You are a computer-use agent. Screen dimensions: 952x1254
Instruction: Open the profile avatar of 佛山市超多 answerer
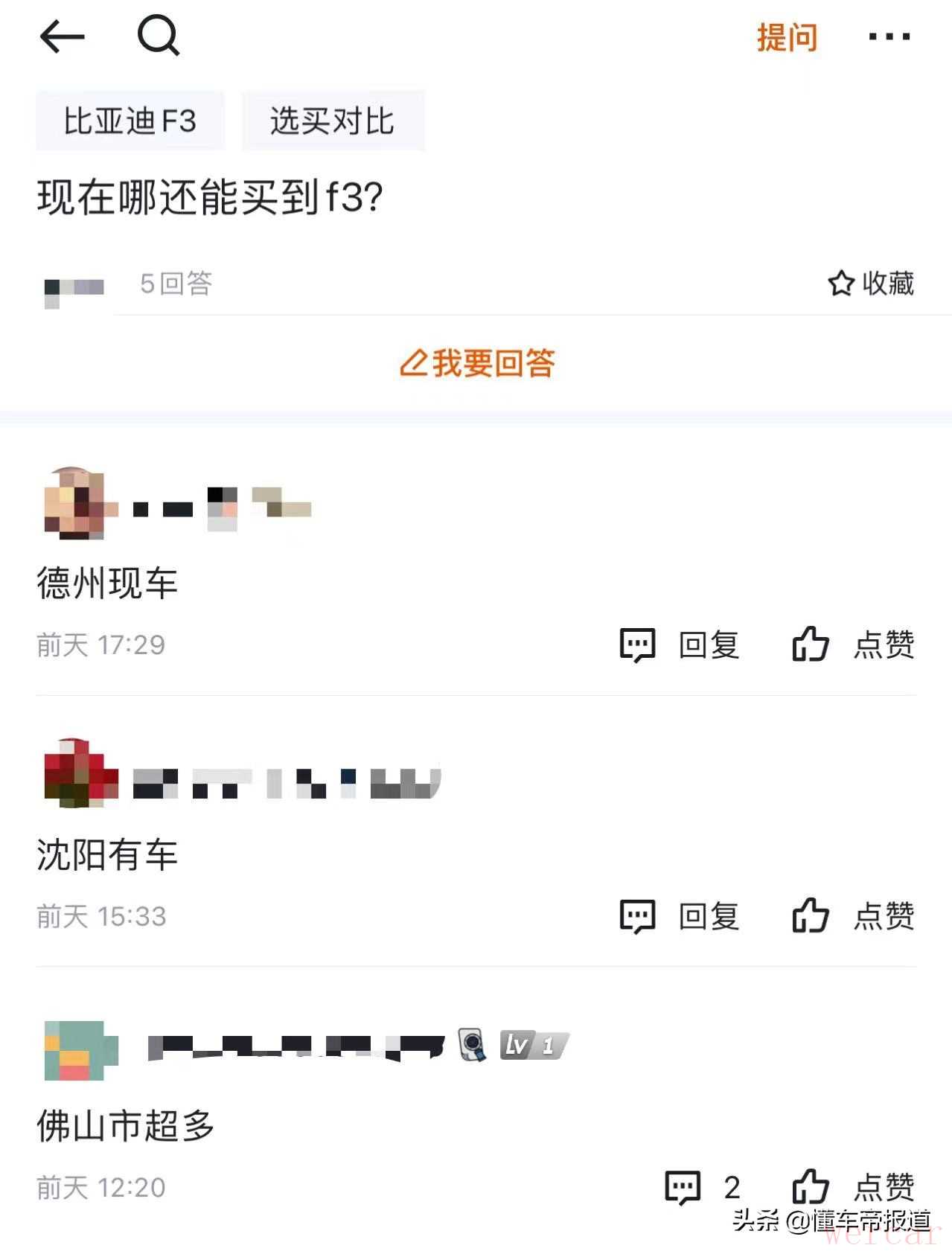pyautogui.click(x=80, y=1050)
